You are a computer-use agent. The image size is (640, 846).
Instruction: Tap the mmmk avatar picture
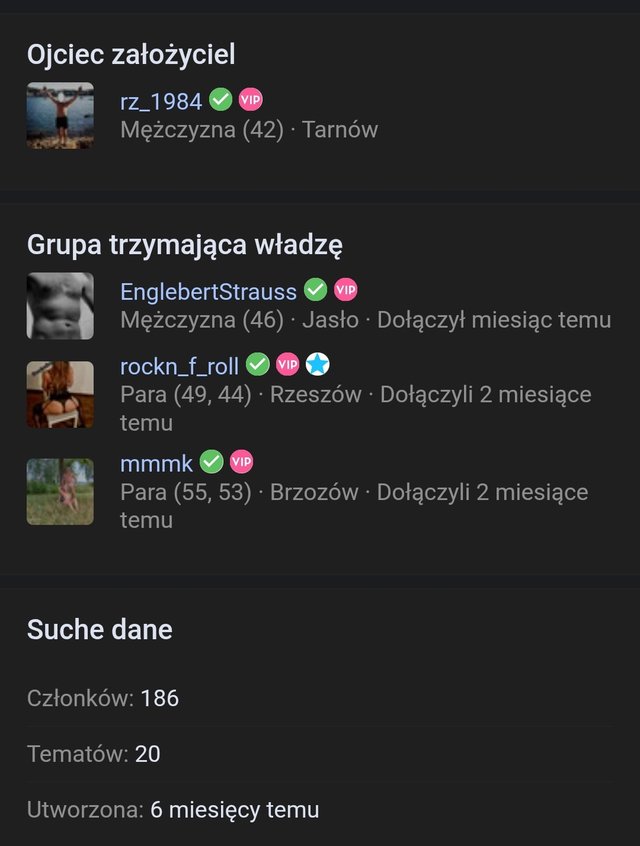[x=60, y=491]
